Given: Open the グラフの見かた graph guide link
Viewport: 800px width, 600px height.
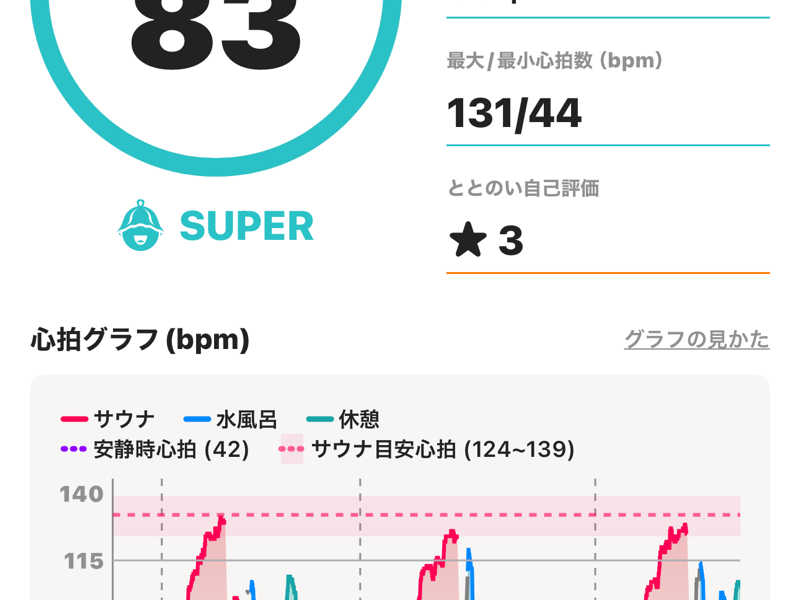Looking at the screenshot, I should [x=696, y=339].
